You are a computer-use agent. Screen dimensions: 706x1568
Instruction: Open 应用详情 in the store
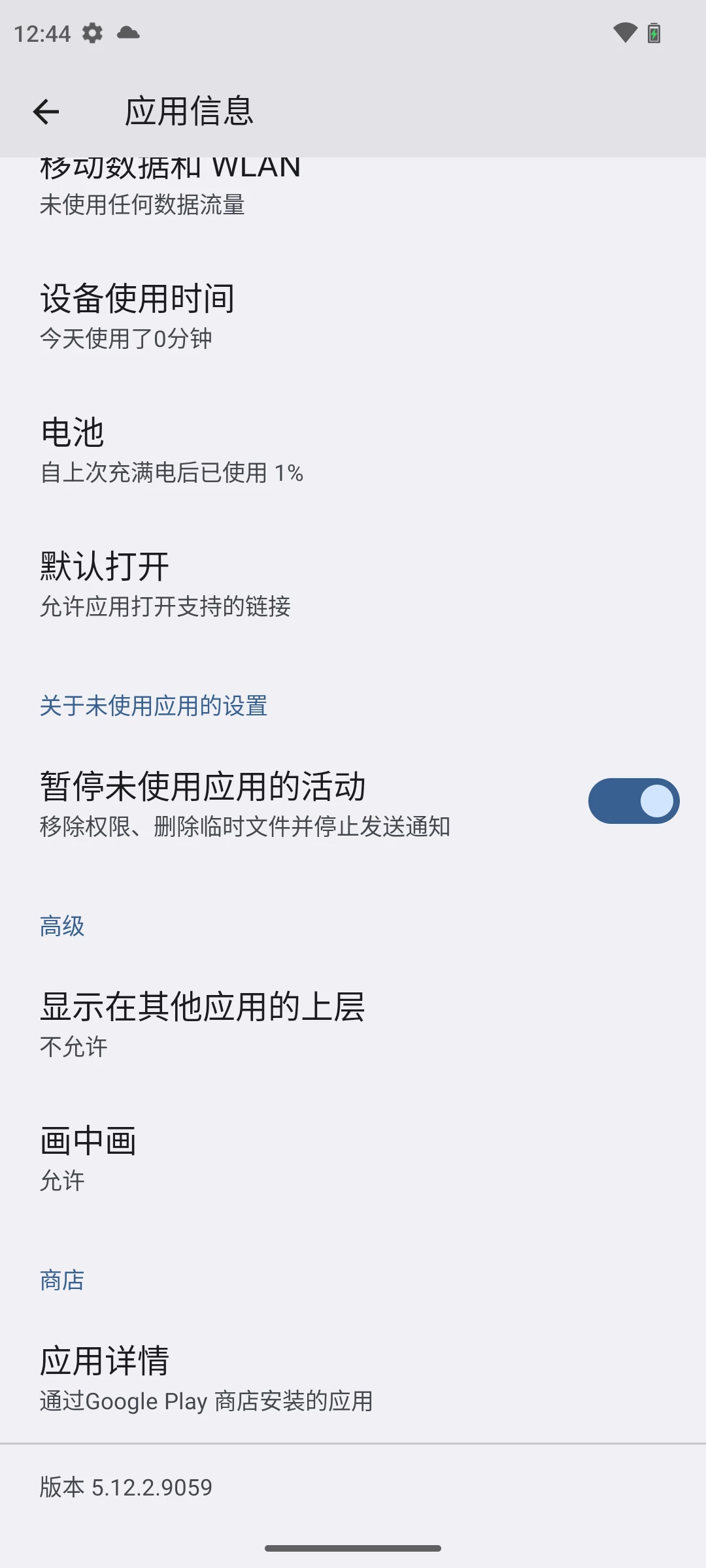[x=353, y=1379]
